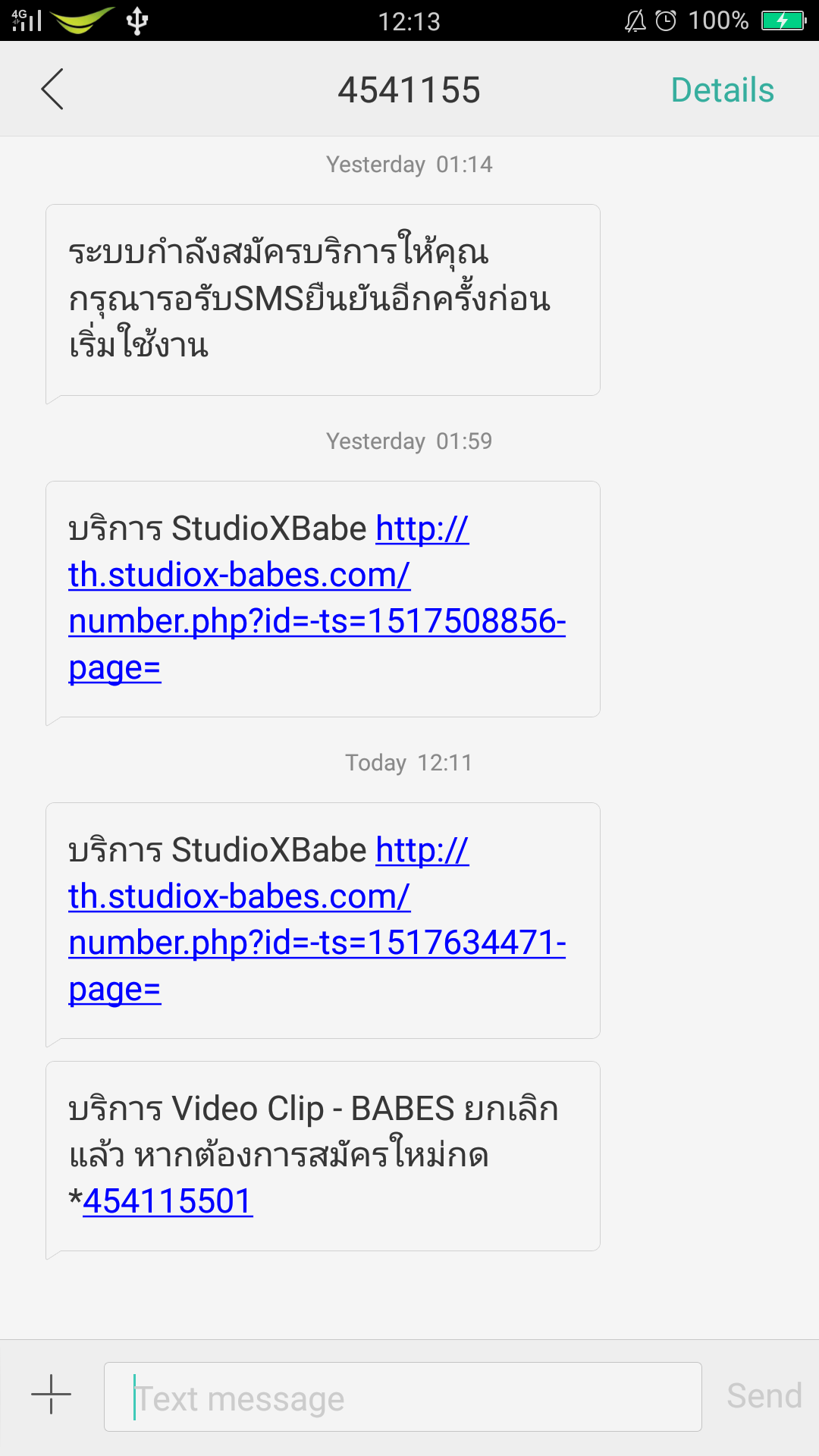
Task: Focus the Text message field
Action: [402, 1397]
